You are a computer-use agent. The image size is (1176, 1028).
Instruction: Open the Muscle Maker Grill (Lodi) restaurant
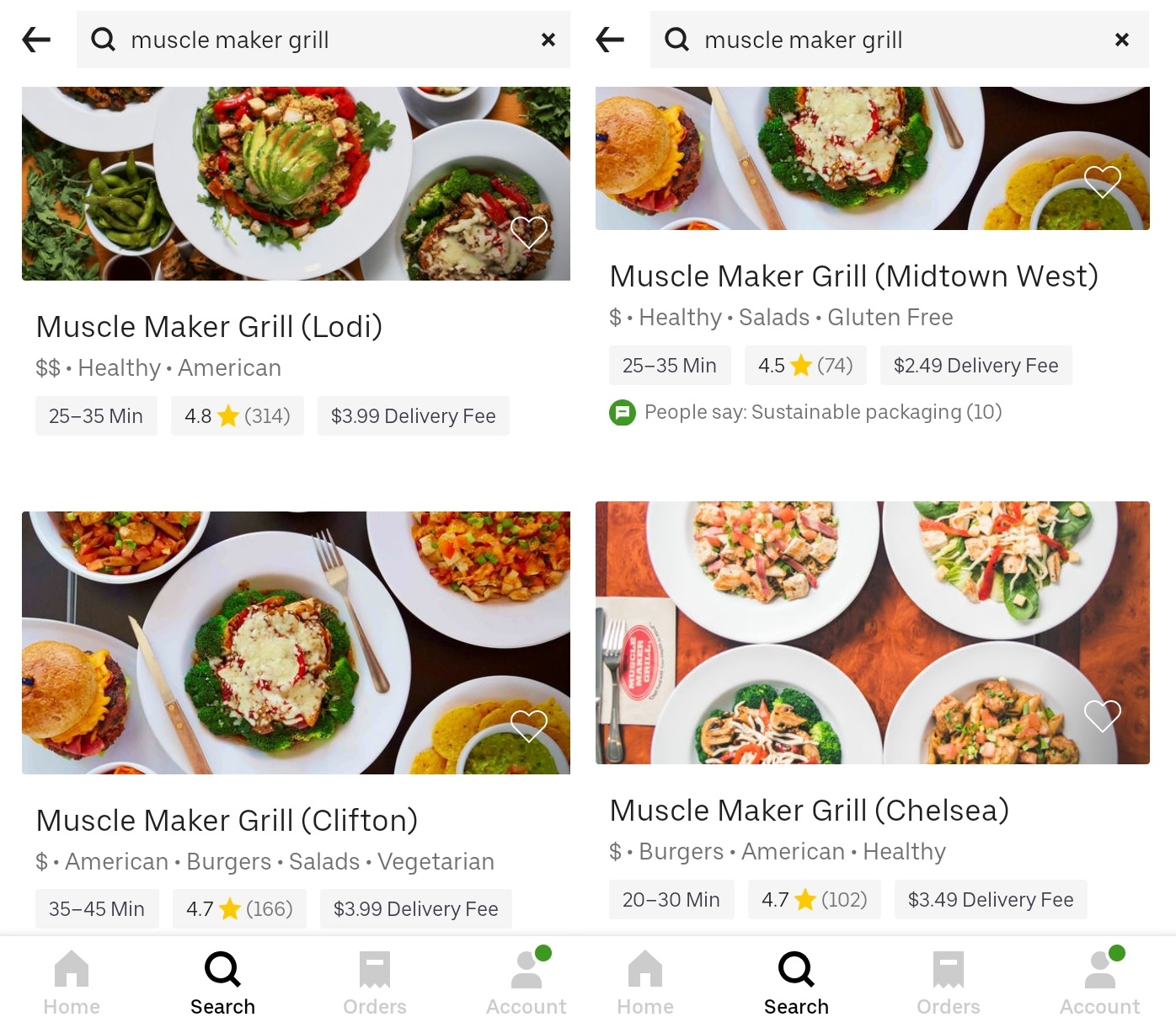(209, 327)
